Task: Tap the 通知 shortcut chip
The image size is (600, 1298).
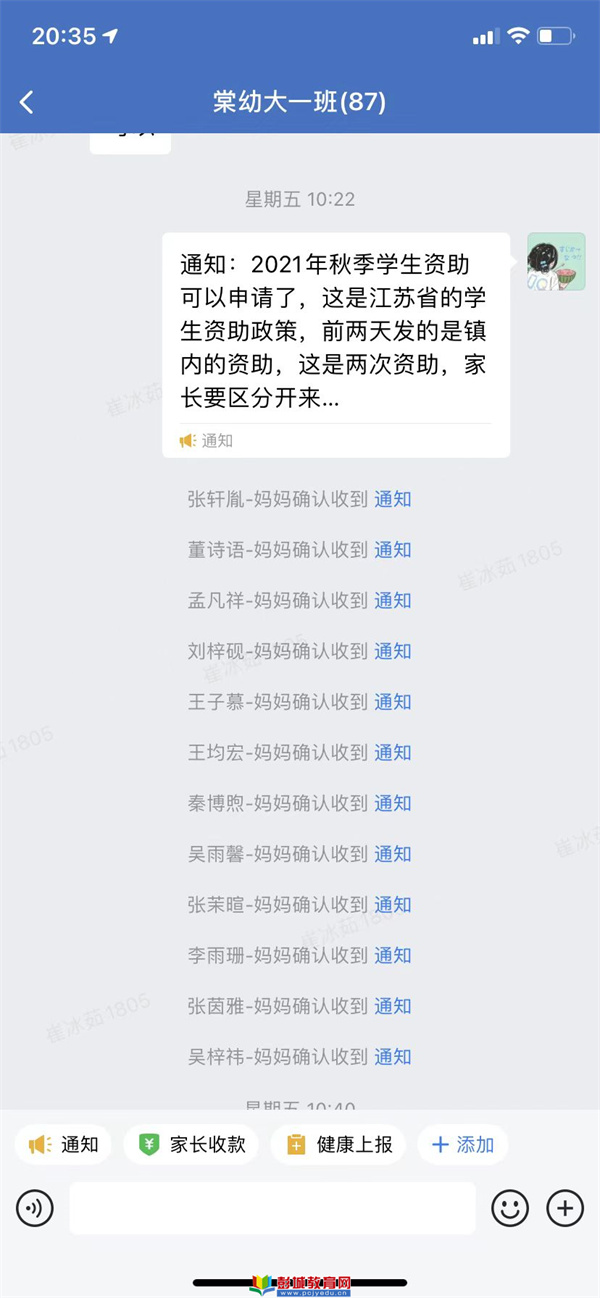Action: (x=63, y=1145)
